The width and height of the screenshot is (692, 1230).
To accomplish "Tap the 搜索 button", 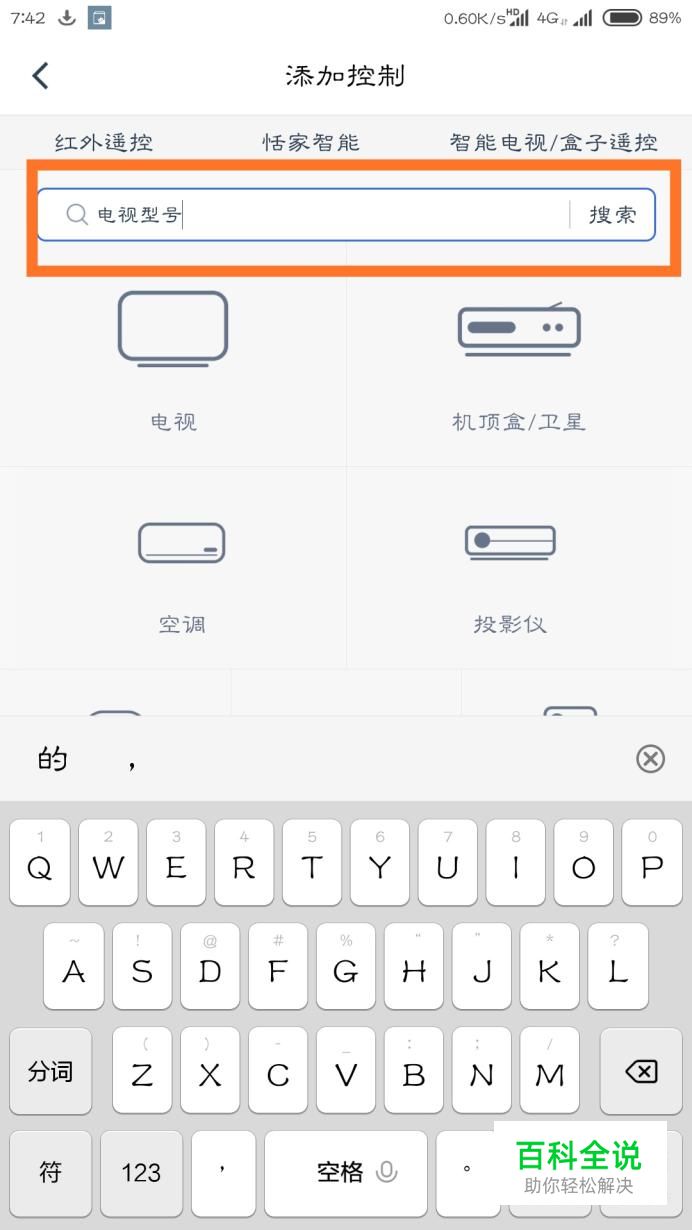I will [613, 214].
